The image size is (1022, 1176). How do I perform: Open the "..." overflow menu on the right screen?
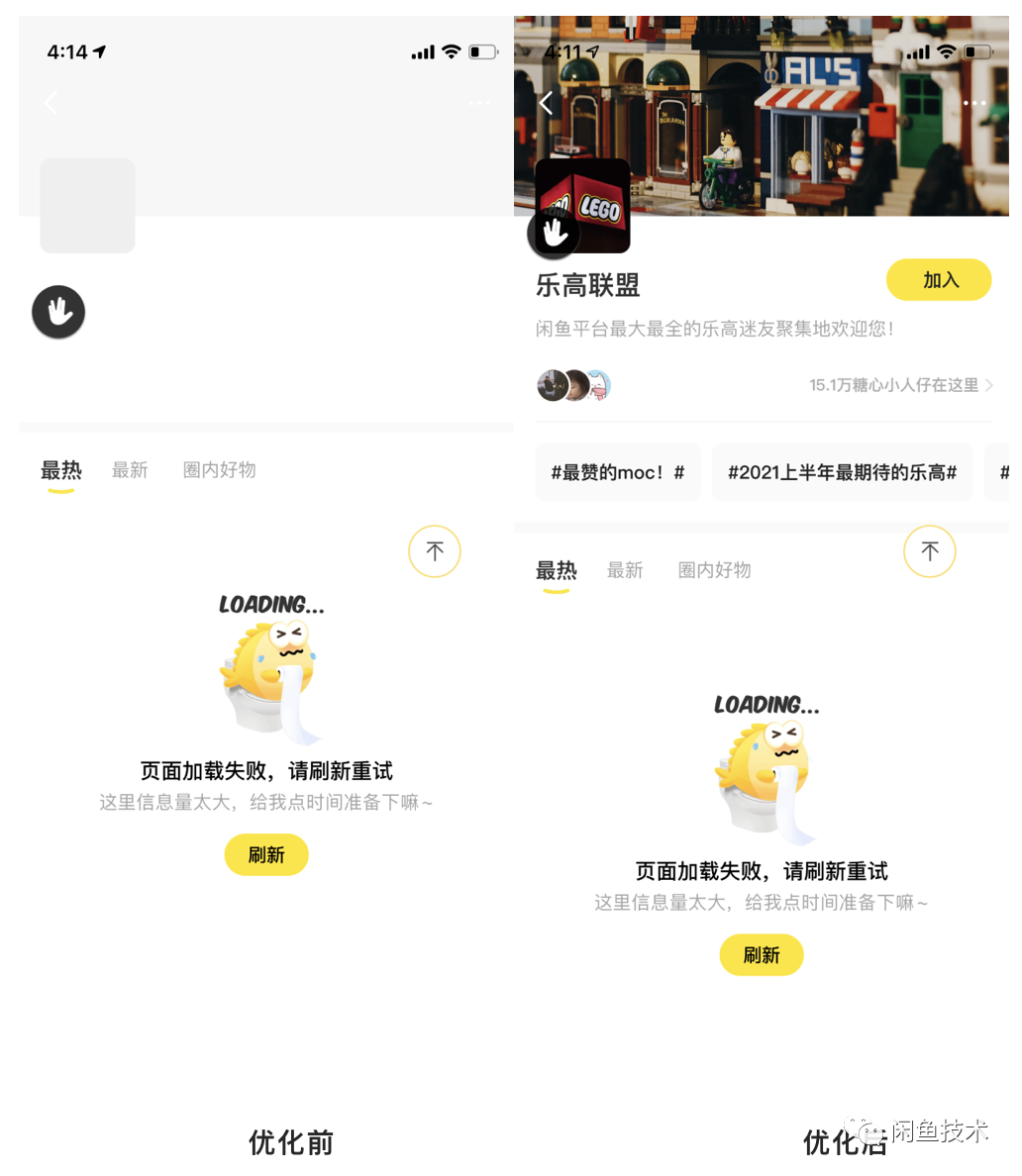pyautogui.click(x=974, y=103)
